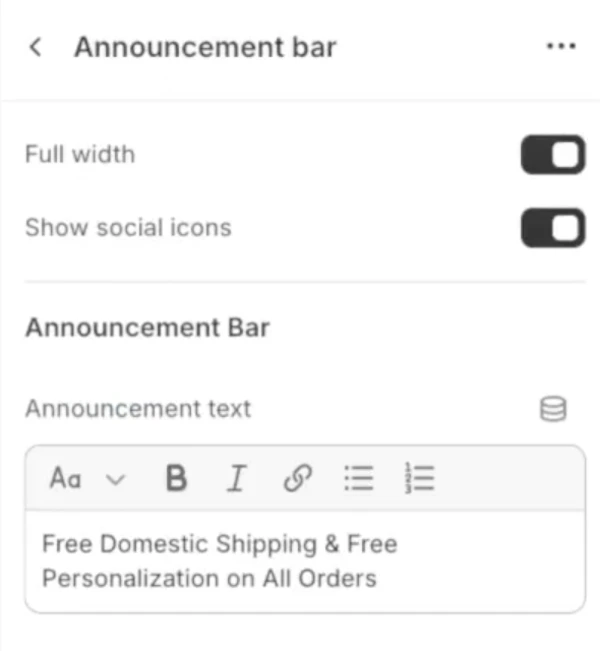Disable Show social icons switch

(552, 227)
